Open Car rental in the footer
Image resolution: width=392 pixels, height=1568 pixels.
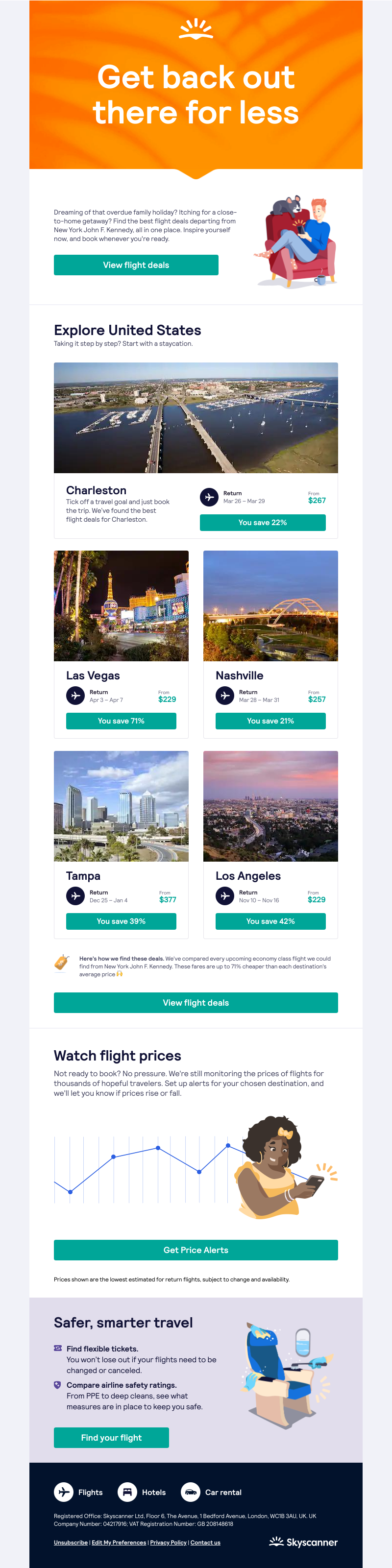click(x=212, y=1492)
